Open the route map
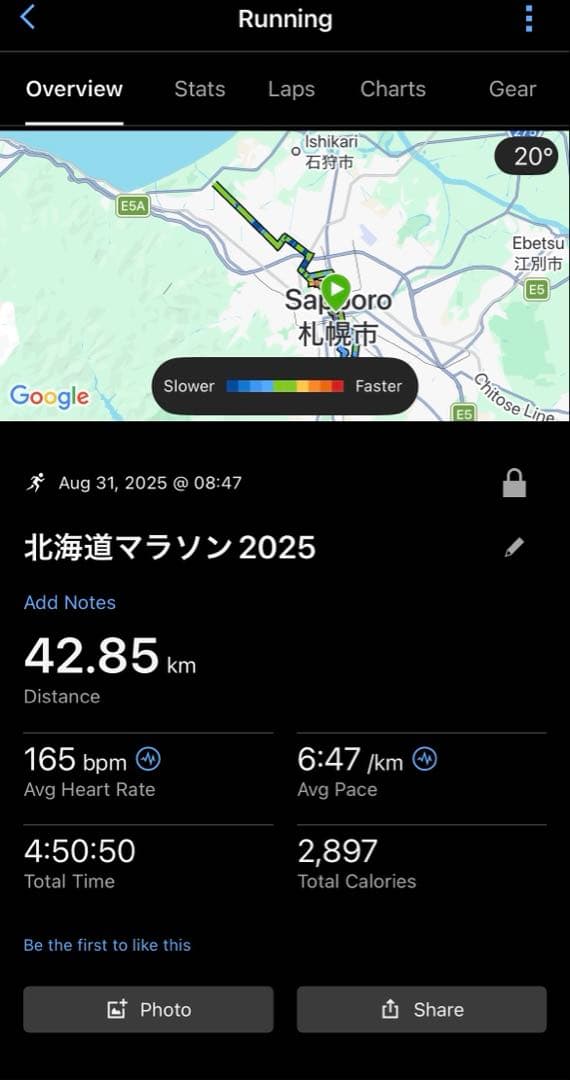570x1080 pixels. [285, 276]
